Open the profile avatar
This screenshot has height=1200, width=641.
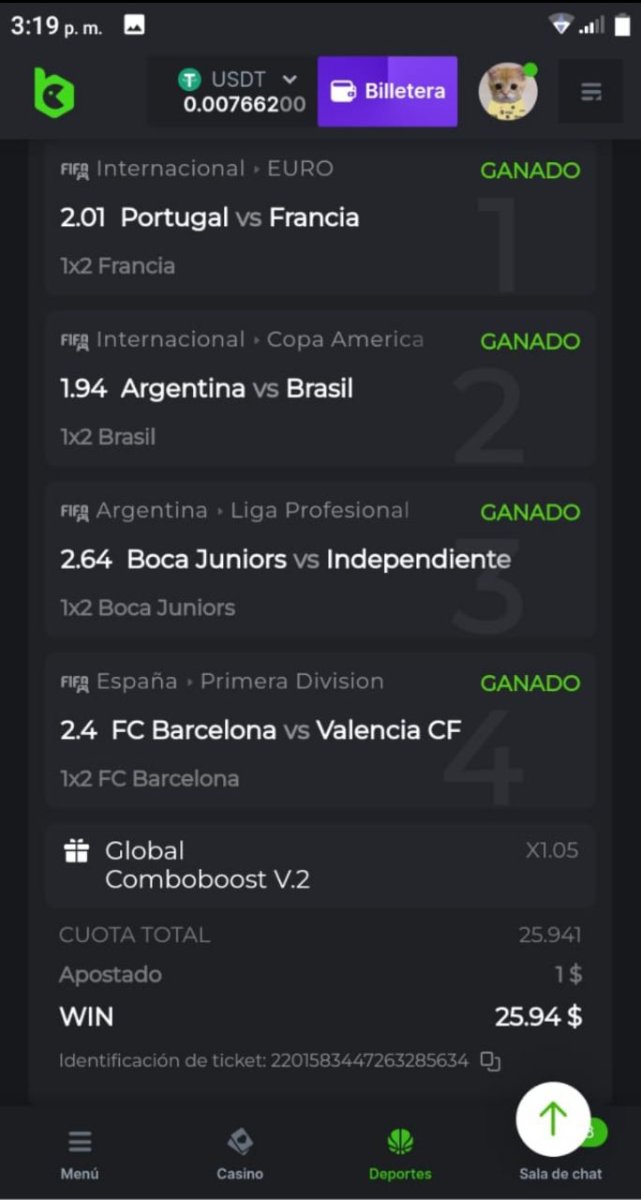pyautogui.click(x=508, y=92)
